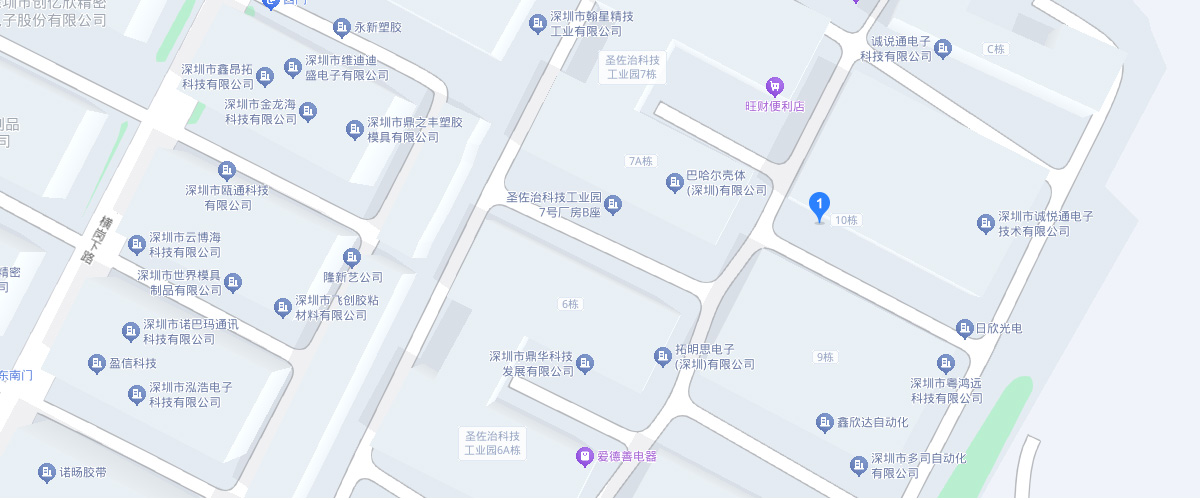Open the 爱德盖电器 shop marker
The height and width of the screenshot is (500, 1200).
pyautogui.click(x=585, y=457)
